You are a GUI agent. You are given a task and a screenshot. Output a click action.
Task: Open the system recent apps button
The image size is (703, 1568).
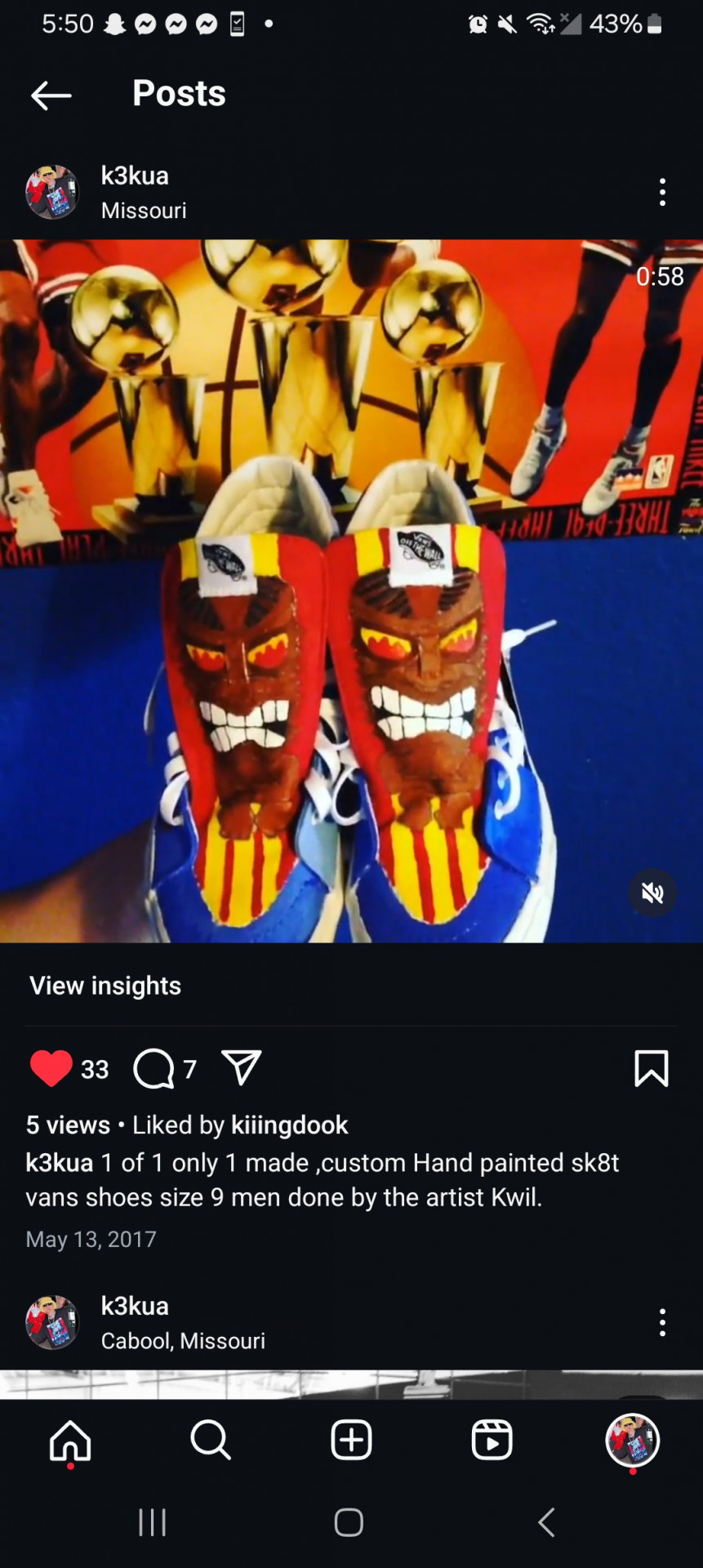153,1523
